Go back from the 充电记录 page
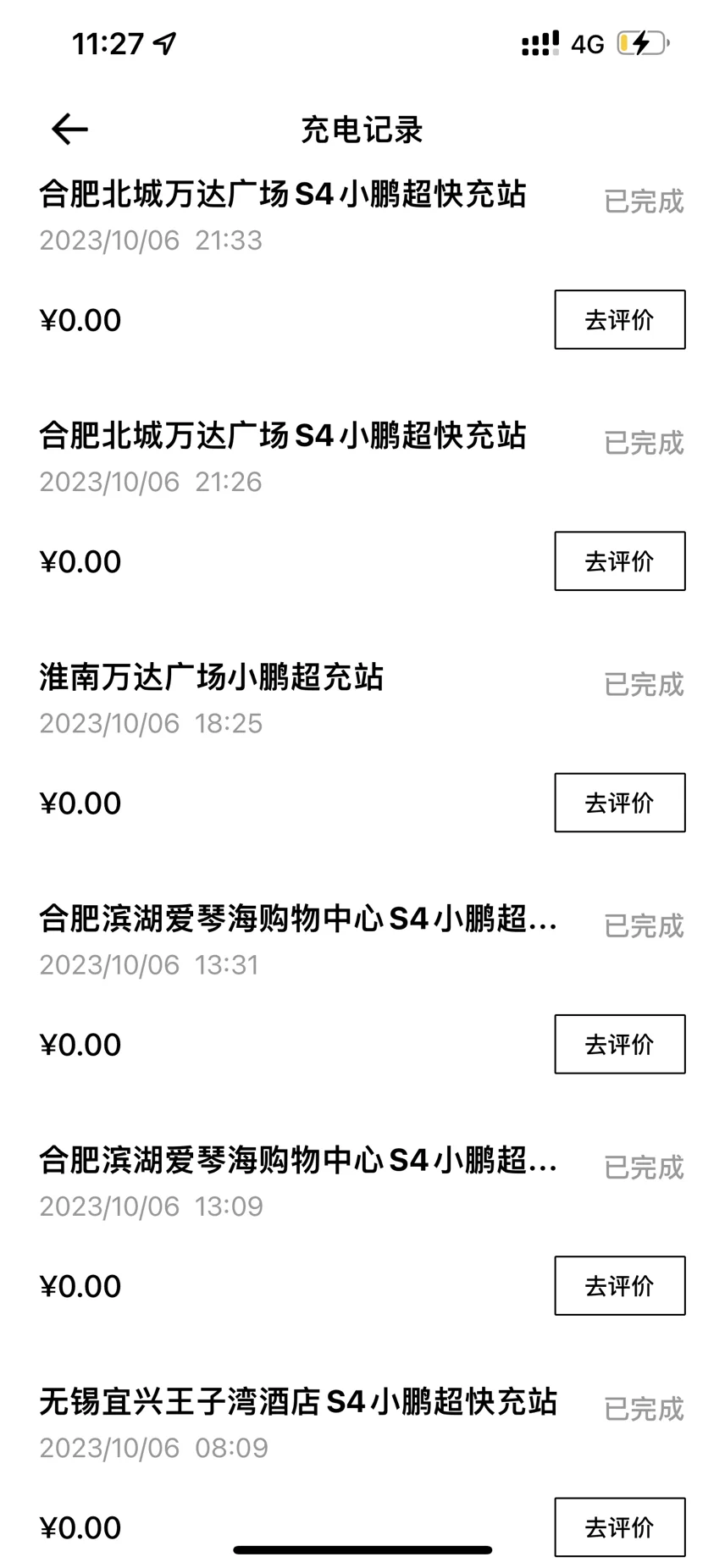 tap(69, 130)
